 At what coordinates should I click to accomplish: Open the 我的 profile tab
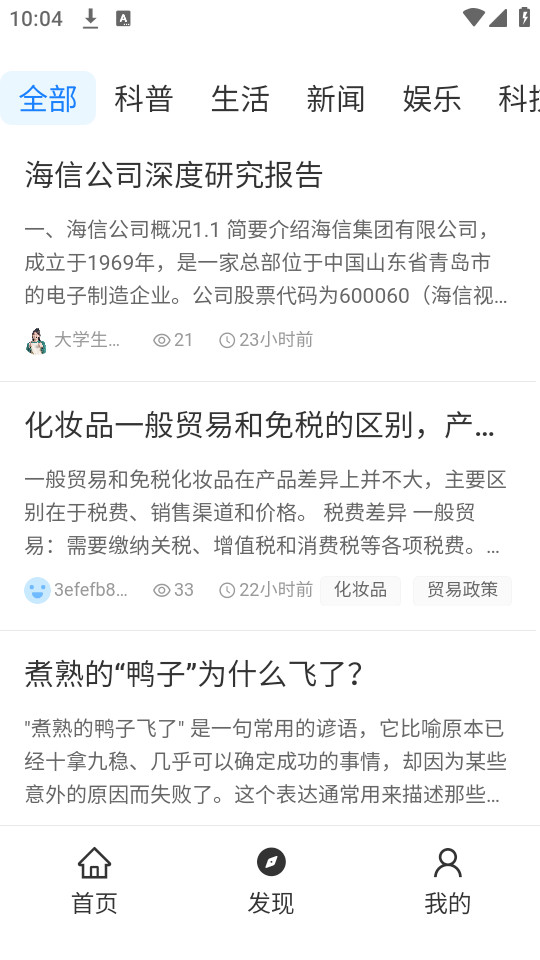click(x=448, y=880)
